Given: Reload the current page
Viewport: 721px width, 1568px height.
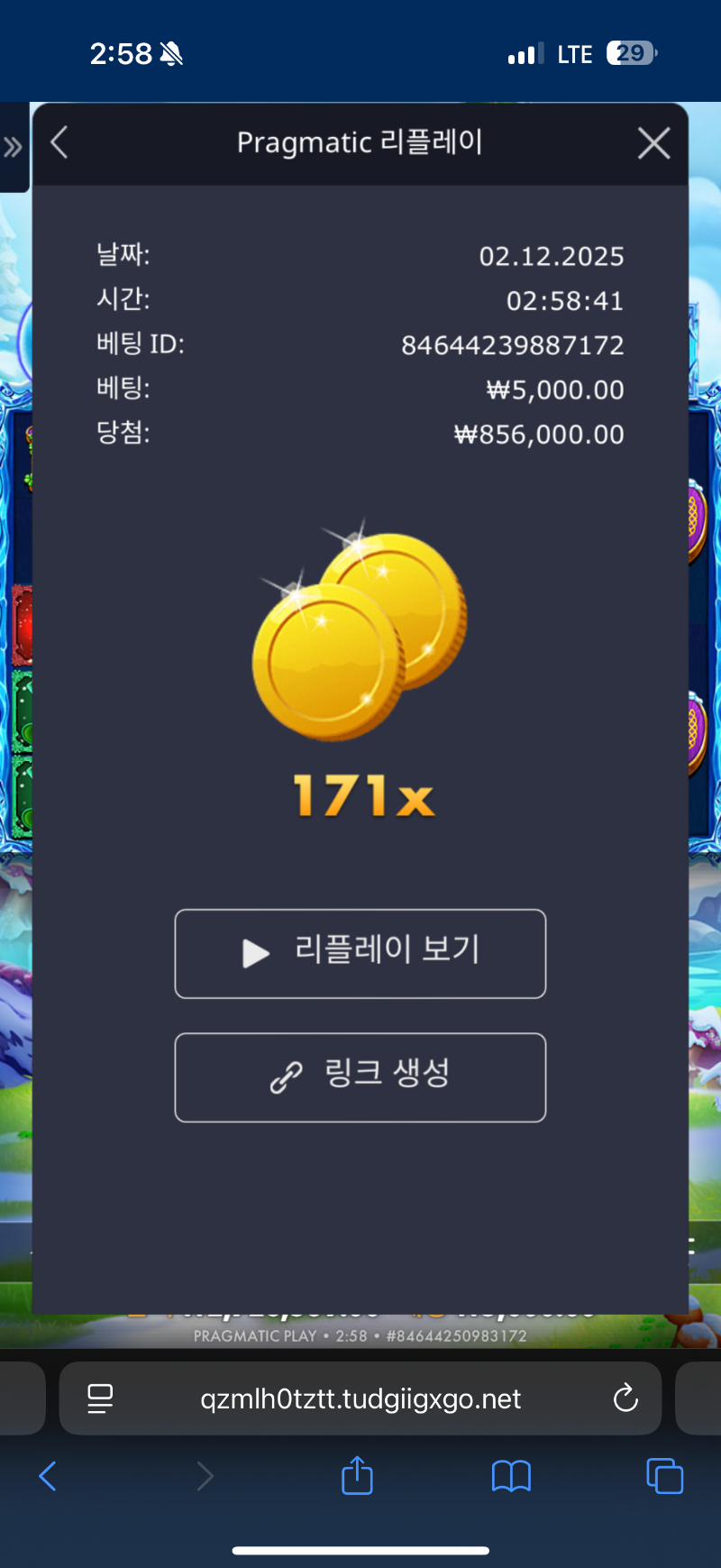Looking at the screenshot, I should pos(625,1398).
